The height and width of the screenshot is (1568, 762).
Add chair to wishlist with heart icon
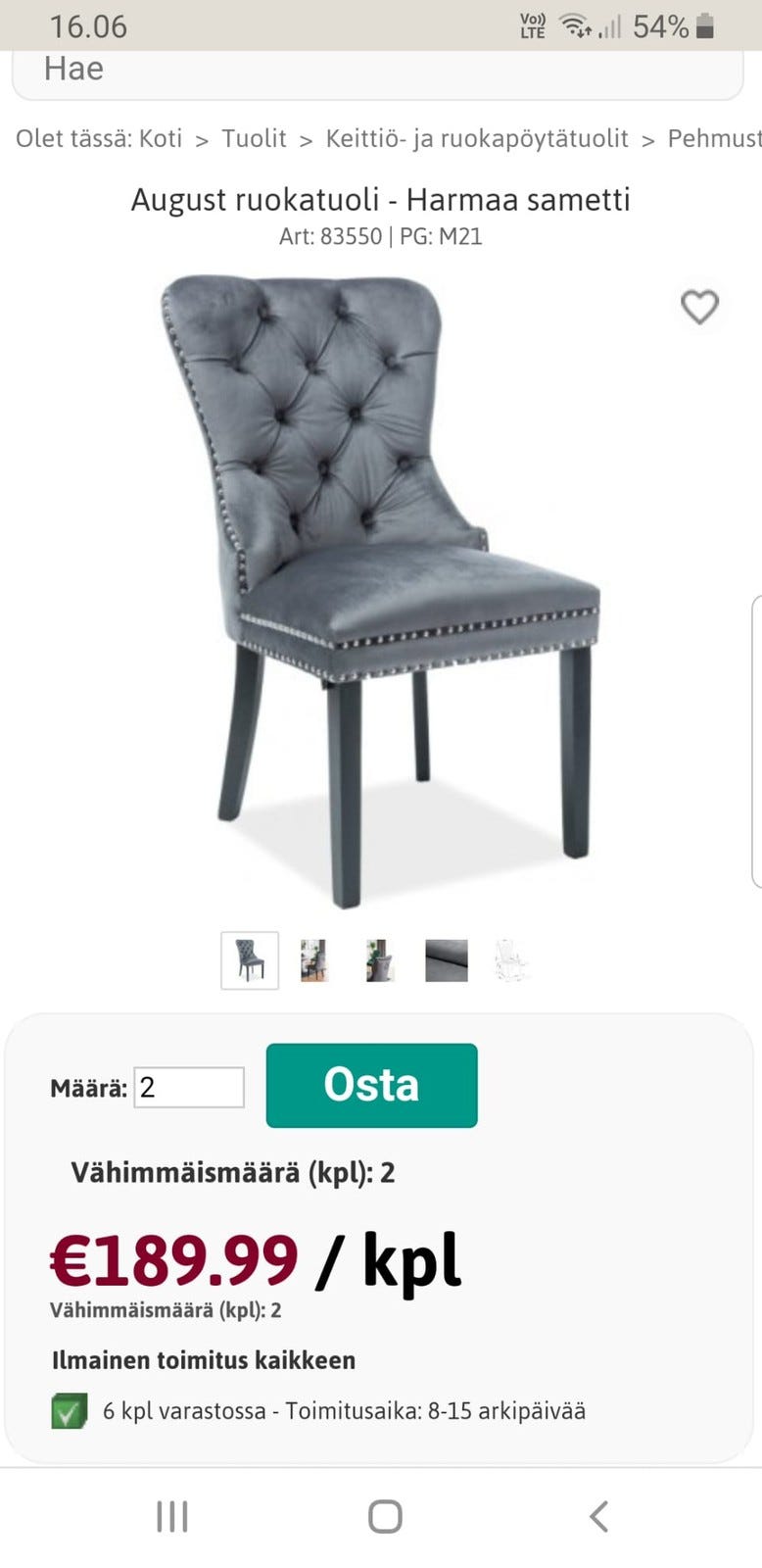[699, 307]
